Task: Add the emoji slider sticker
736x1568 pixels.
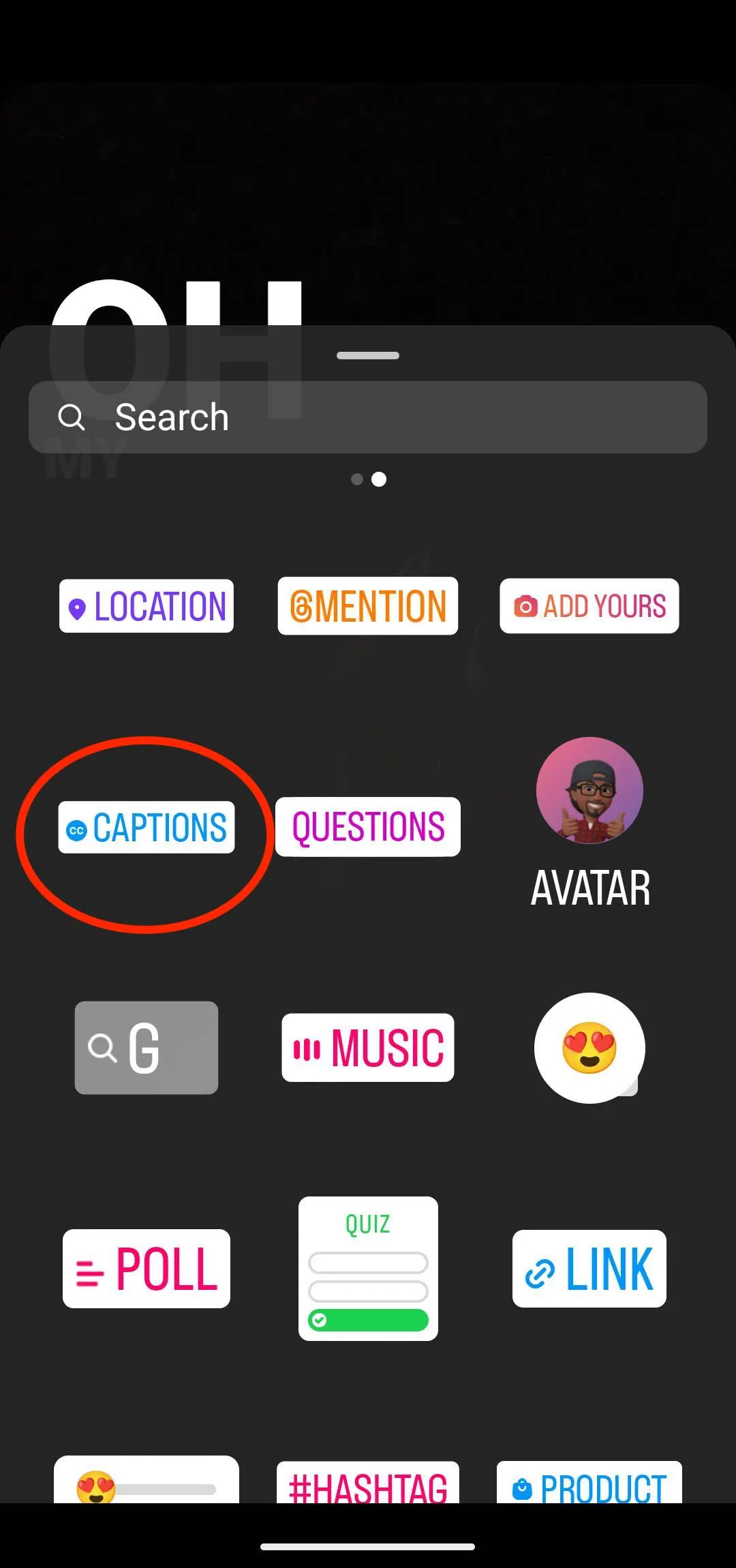Action: coord(147,1481)
